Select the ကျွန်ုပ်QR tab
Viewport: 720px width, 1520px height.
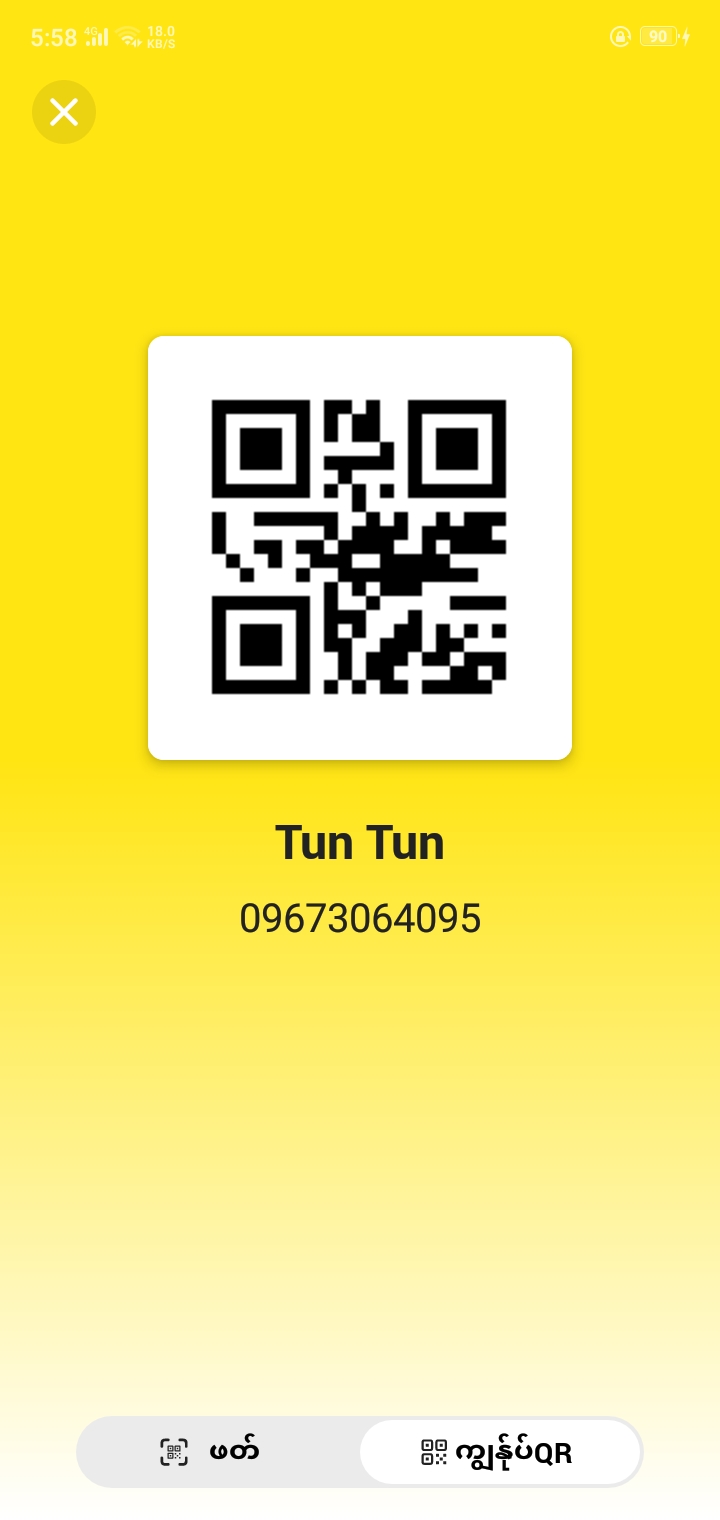(499, 1452)
